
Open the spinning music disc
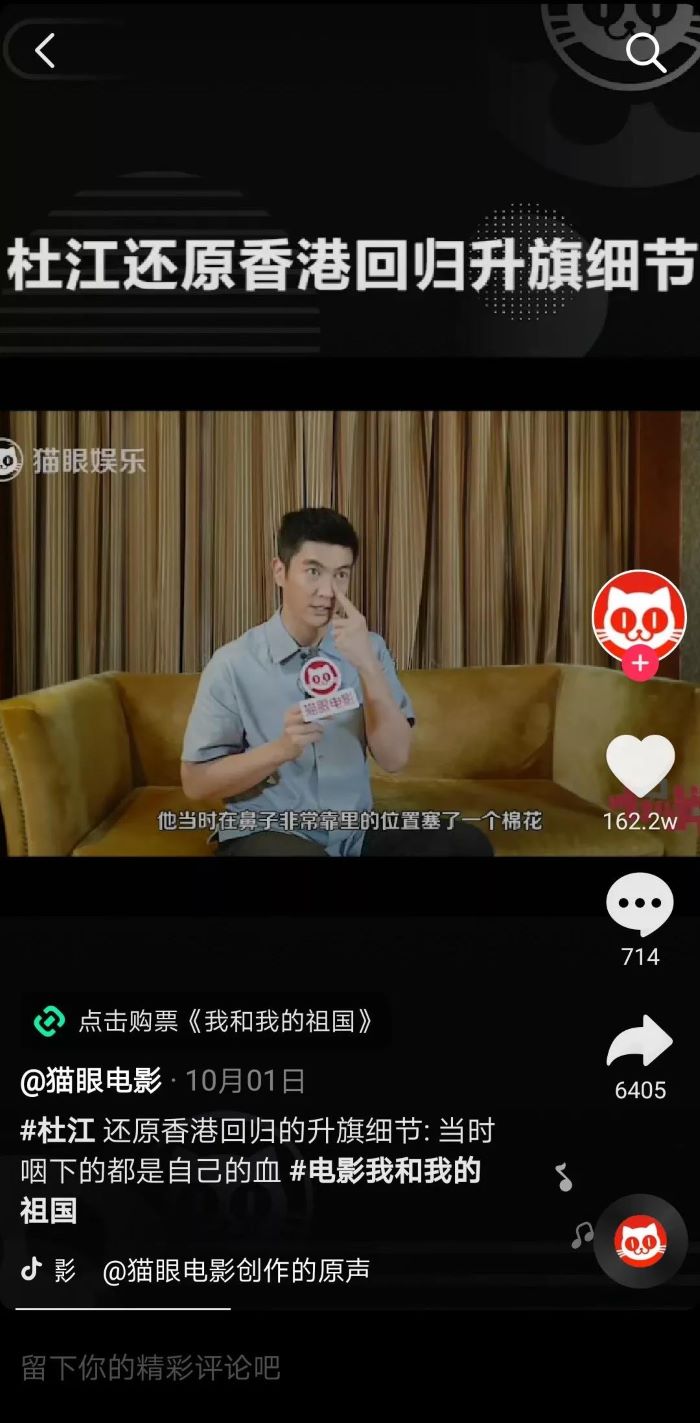(640, 1241)
